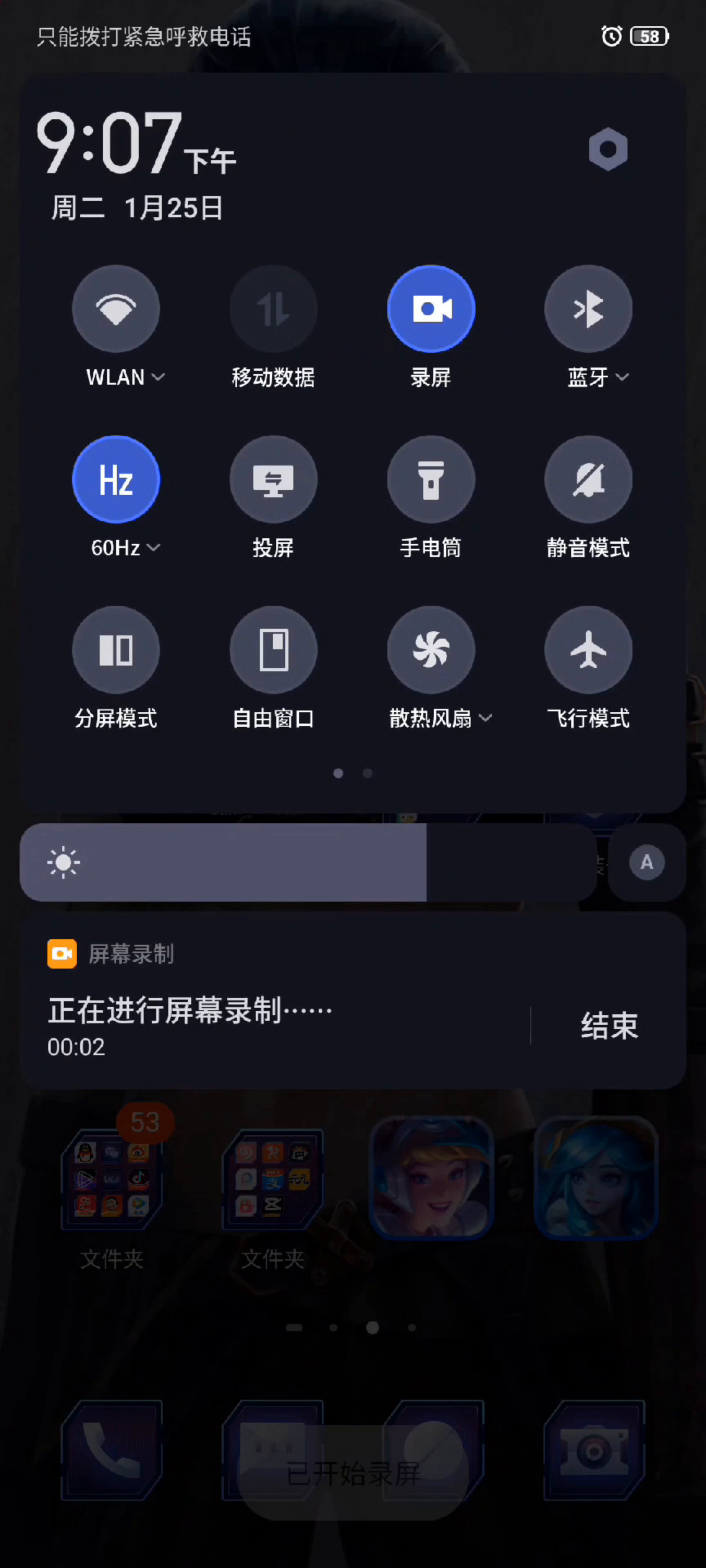Activate 分屏模式 split screen
The image size is (706, 1568).
tap(116, 650)
